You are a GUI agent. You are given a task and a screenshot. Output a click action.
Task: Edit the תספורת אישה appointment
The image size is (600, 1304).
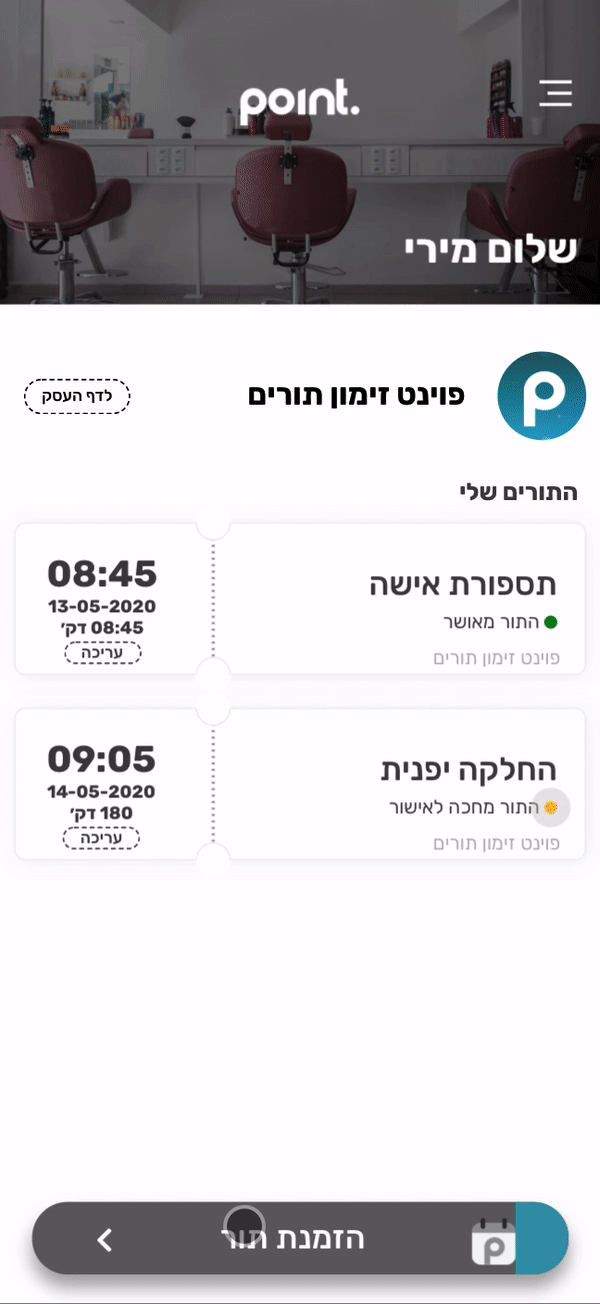coord(103,653)
